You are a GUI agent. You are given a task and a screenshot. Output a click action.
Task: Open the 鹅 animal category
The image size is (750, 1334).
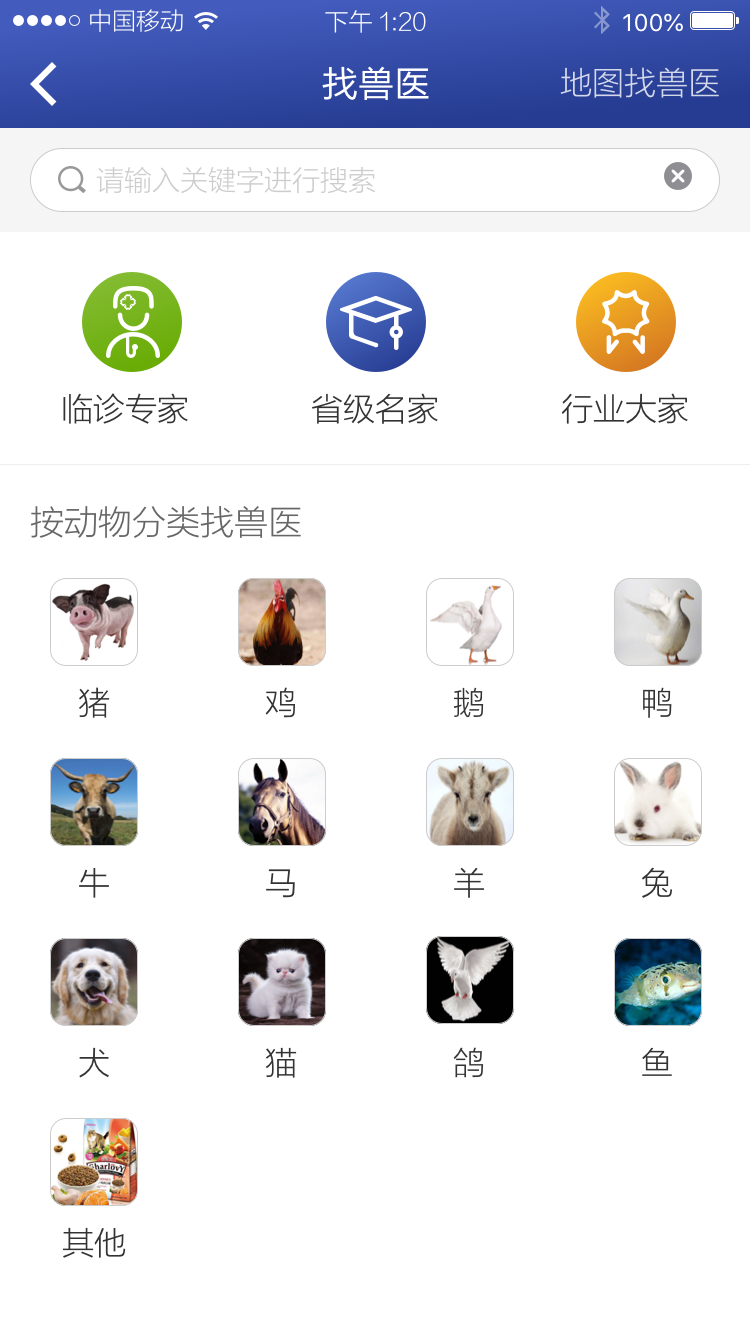click(470, 622)
